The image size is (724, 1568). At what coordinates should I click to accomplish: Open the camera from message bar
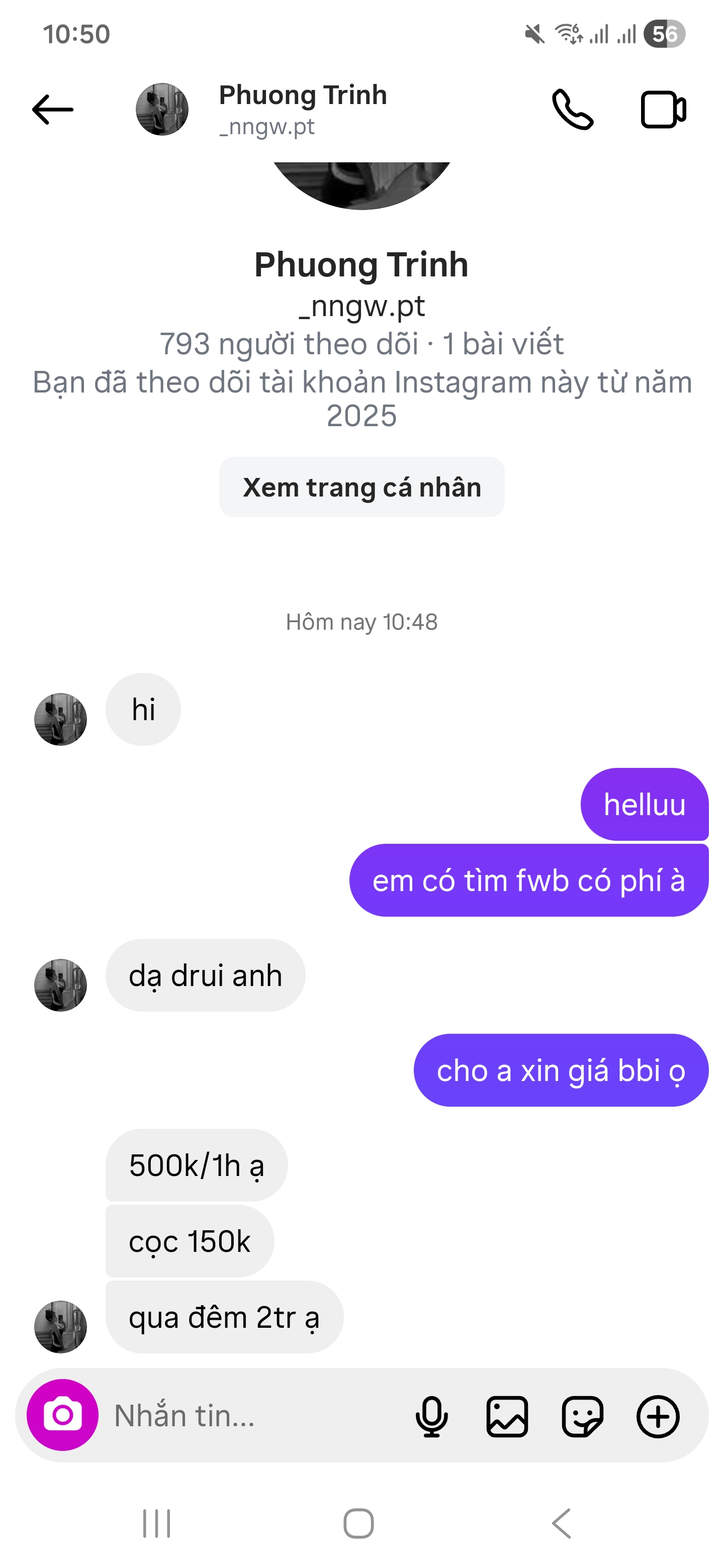(x=63, y=1415)
